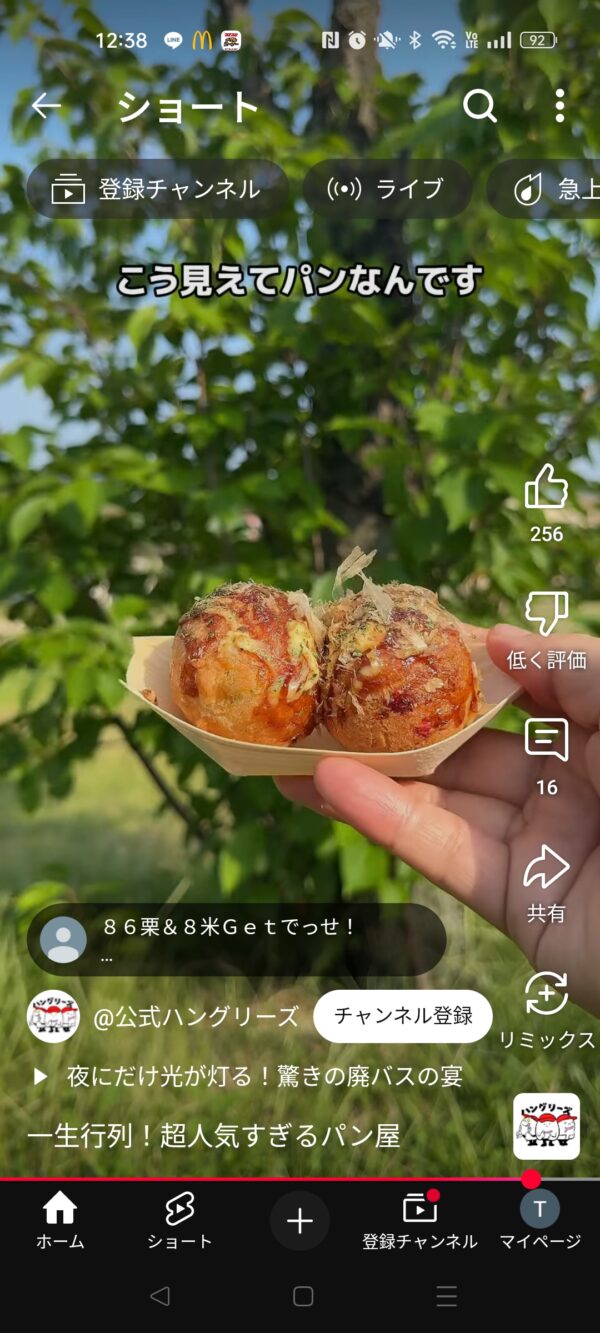600x1333 pixels.
Task: Tap the ハングリーズ sound thumbnail
Action: pyautogui.click(x=546, y=1126)
